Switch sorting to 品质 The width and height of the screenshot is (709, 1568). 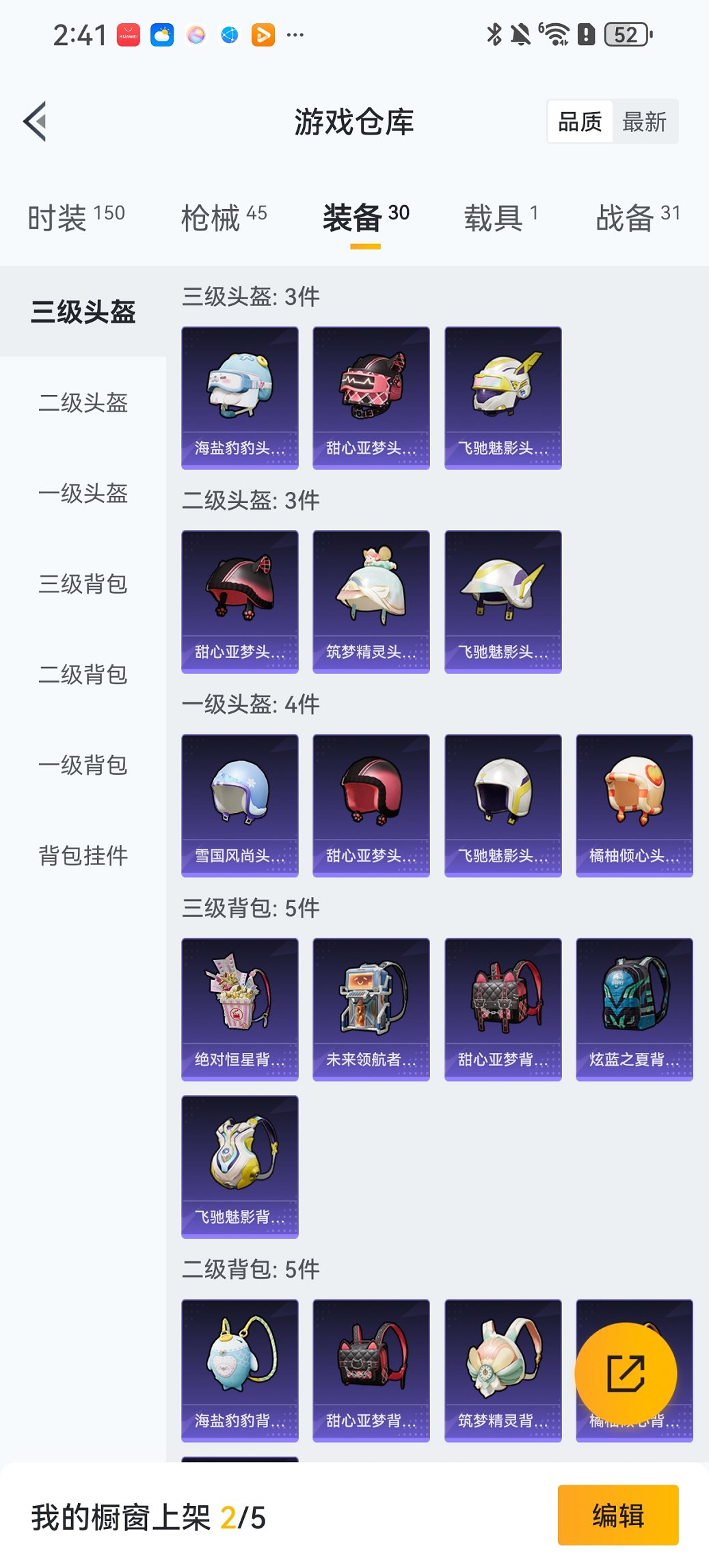coord(580,121)
